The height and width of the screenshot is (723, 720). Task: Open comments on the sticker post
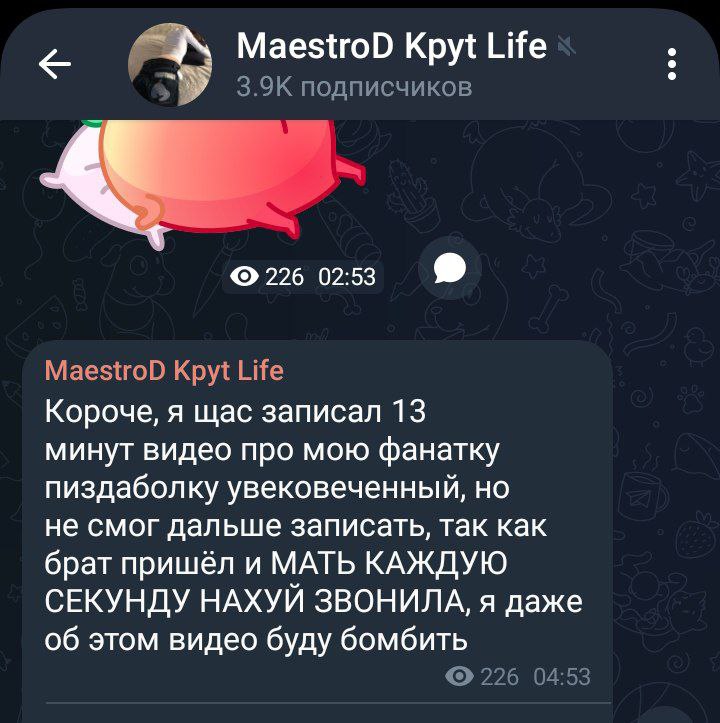point(449,269)
